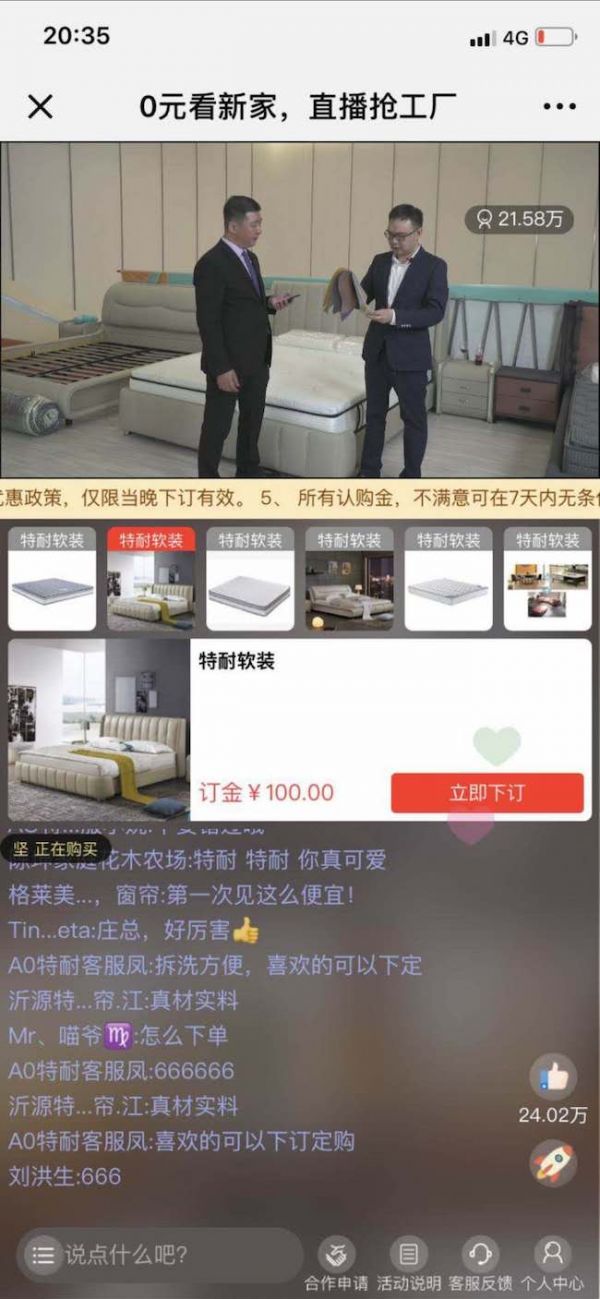This screenshot has width=600, height=1299.
Task: Tap the rocket boost icon
Action: [x=553, y=1161]
